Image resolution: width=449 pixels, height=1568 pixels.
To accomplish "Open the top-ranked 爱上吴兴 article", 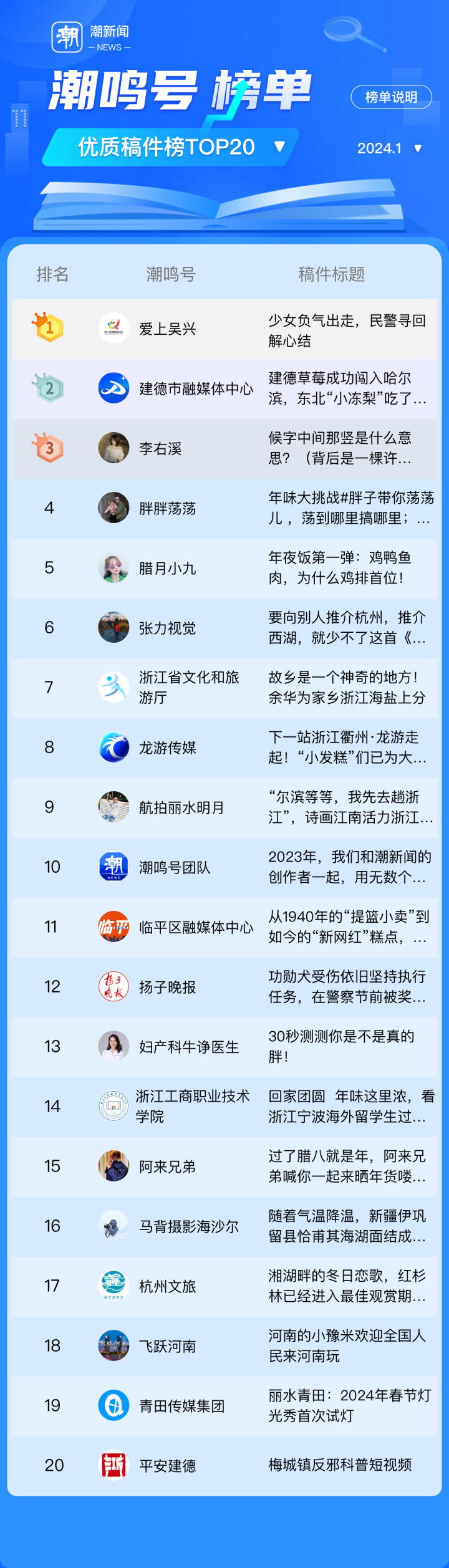I will click(347, 330).
